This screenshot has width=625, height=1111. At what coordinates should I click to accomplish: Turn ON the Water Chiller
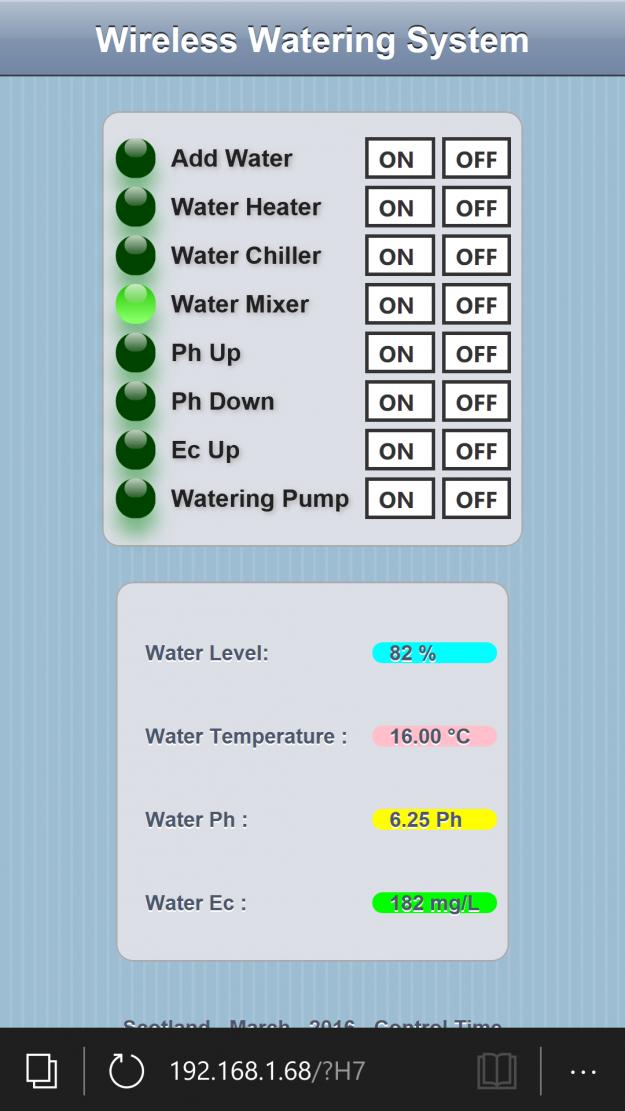tap(400, 256)
